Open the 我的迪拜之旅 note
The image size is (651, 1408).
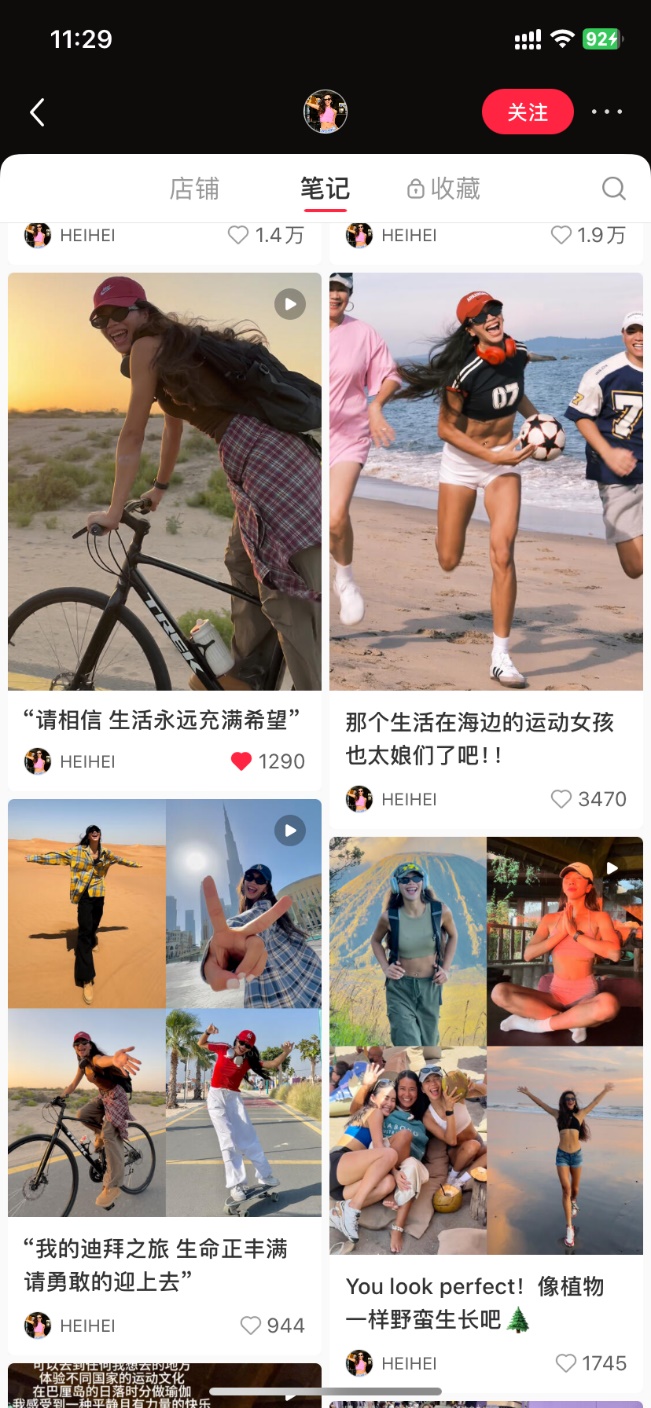(165, 1007)
